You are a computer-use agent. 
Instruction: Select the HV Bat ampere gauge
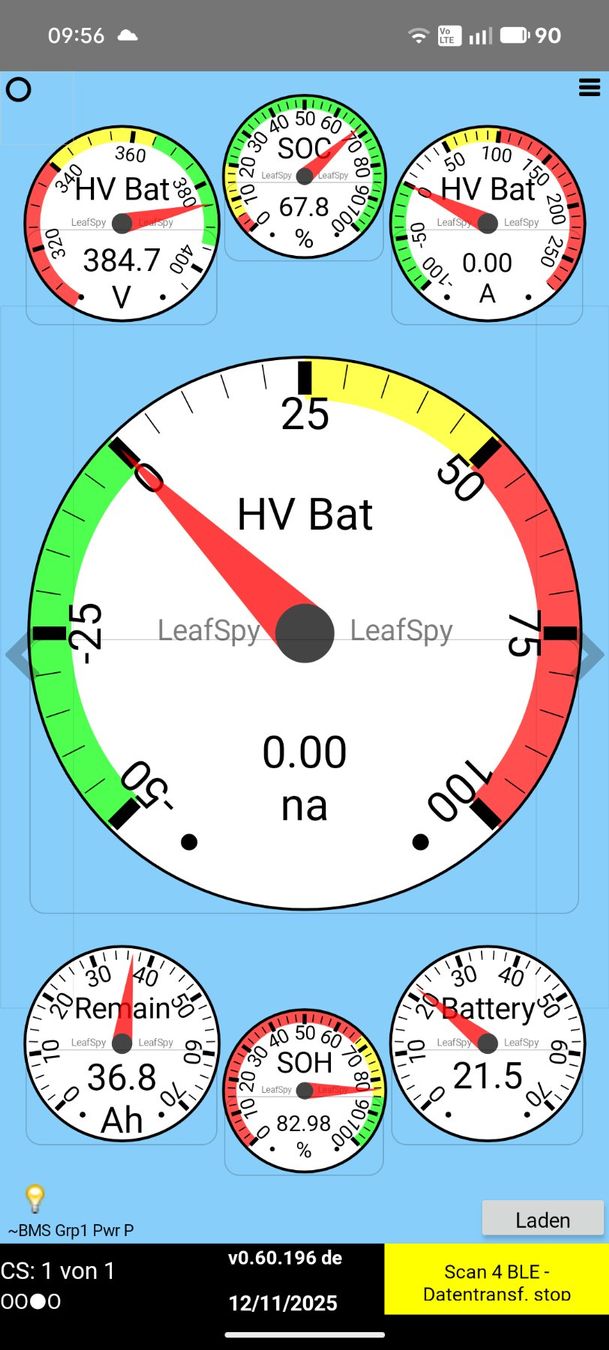(x=487, y=224)
